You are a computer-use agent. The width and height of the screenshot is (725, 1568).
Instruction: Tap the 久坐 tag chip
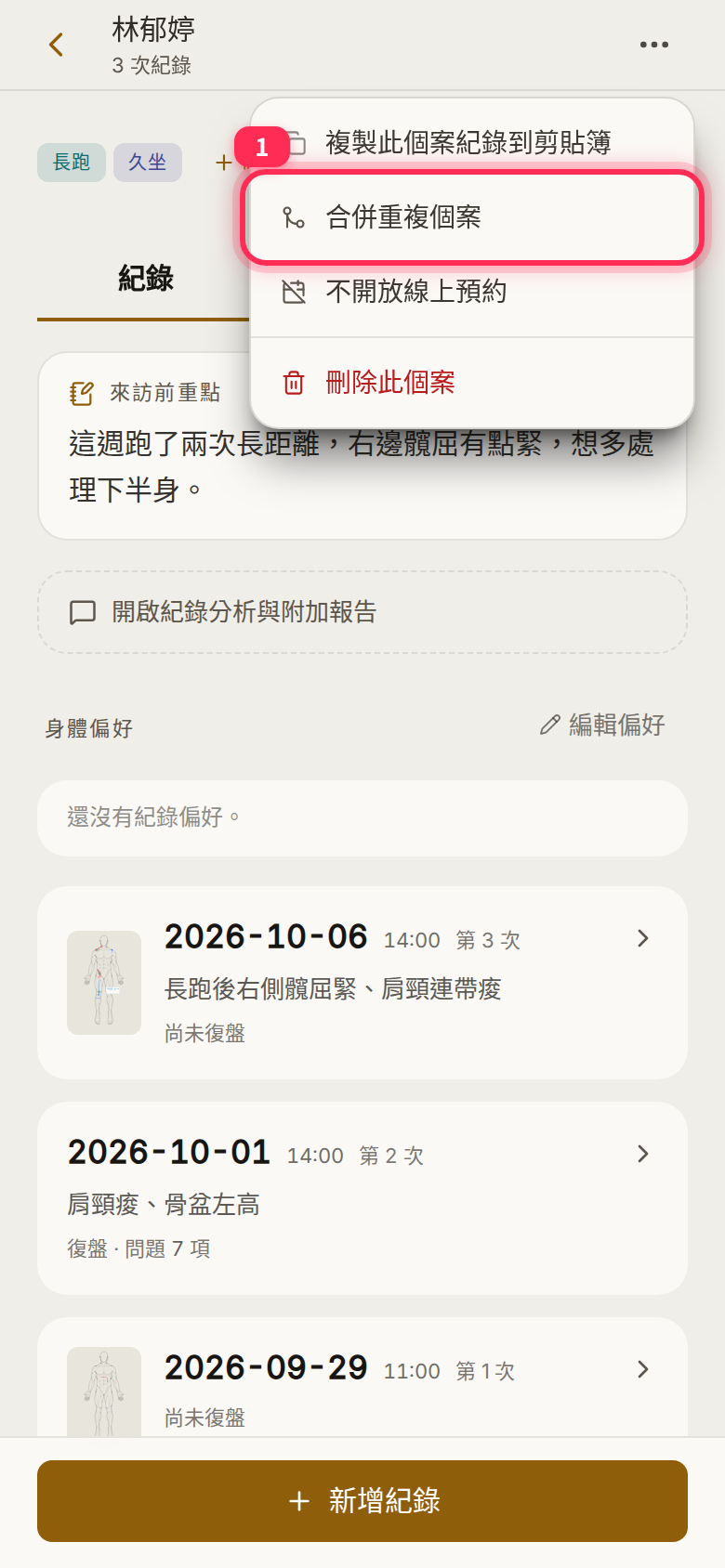tap(148, 163)
